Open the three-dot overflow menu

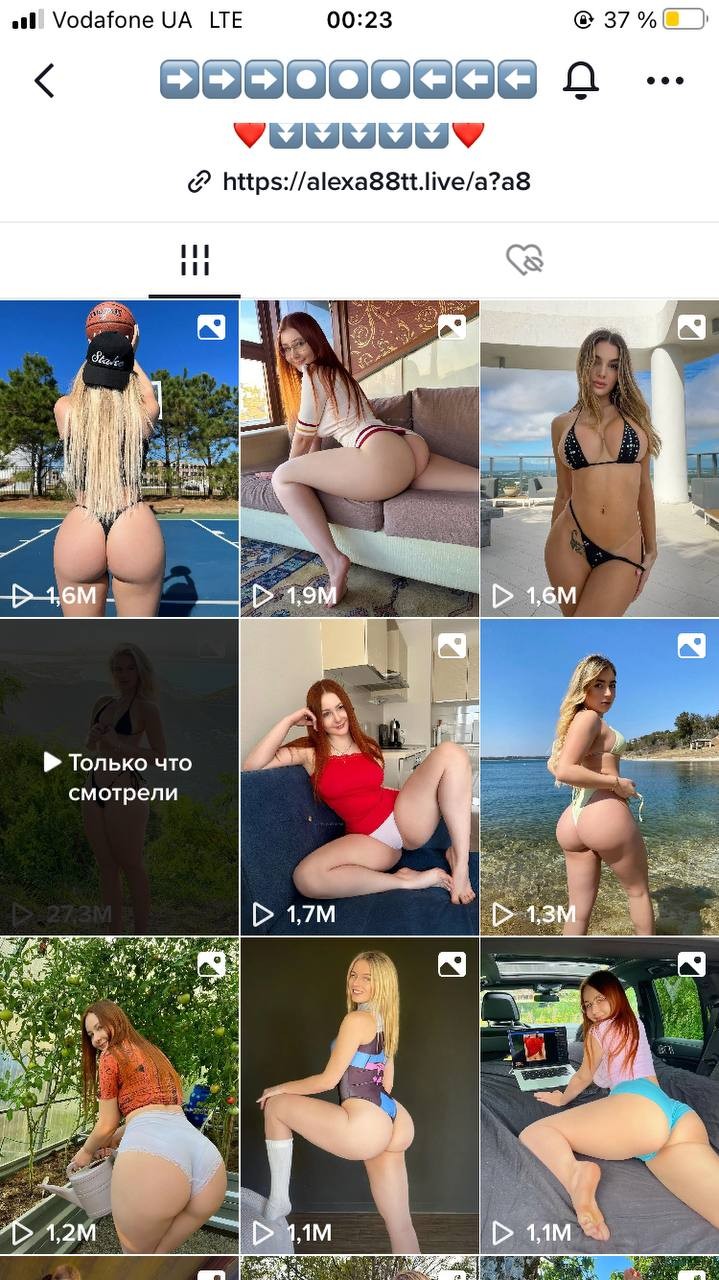click(x=665, y=81)
